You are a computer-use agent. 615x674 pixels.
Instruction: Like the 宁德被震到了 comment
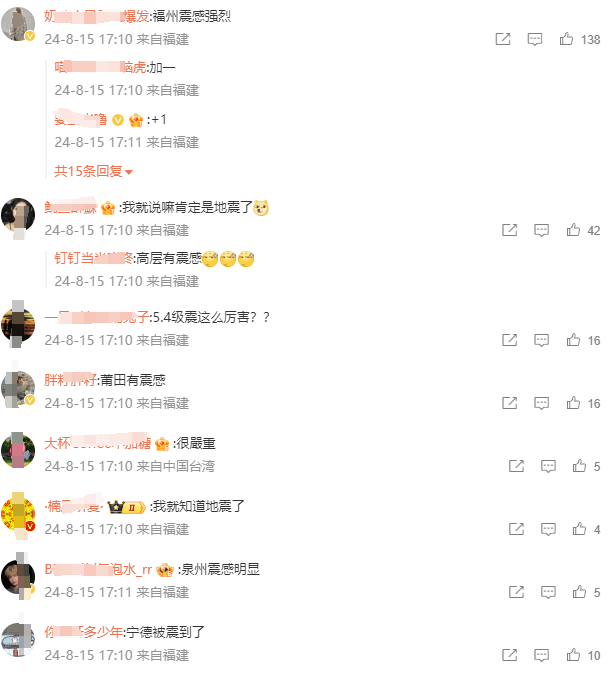[573, 655]
